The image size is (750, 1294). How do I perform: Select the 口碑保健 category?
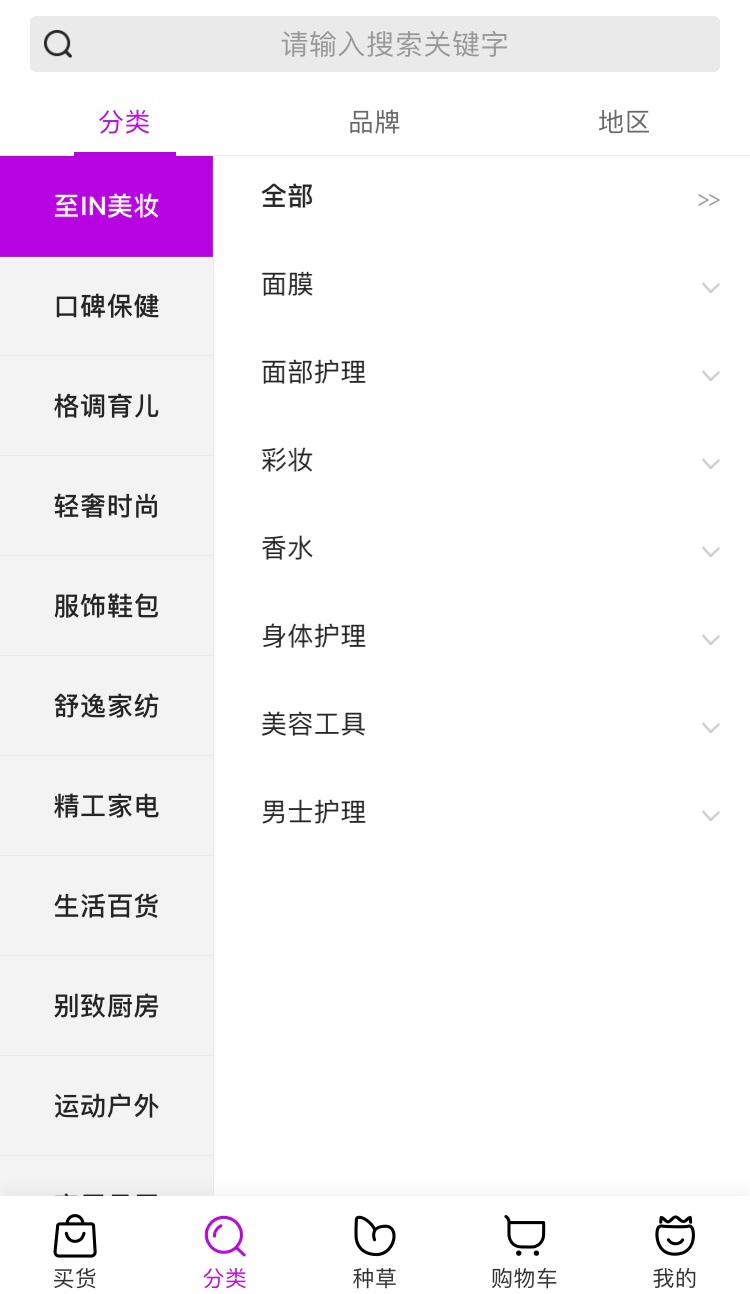click(x=107, y=306)
